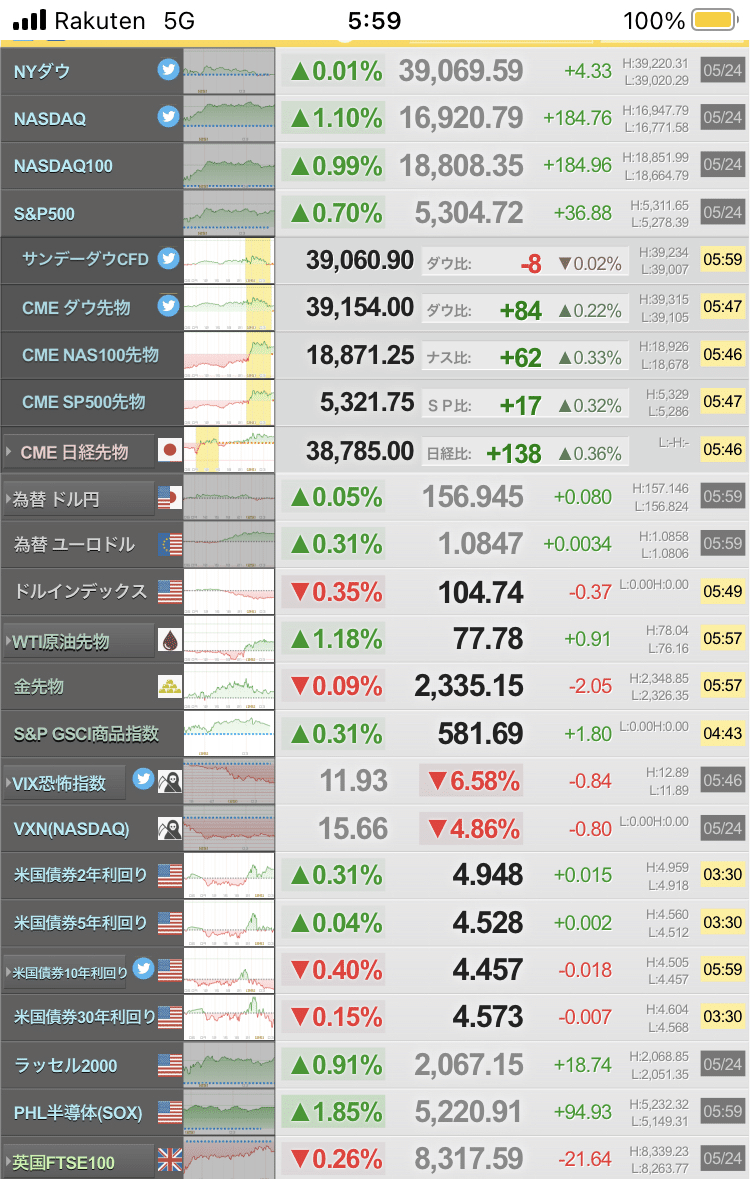Viewport: 750px width, 1179px height.
Task: View PHL半導体(SOX) details
Action: point(78,1112)
